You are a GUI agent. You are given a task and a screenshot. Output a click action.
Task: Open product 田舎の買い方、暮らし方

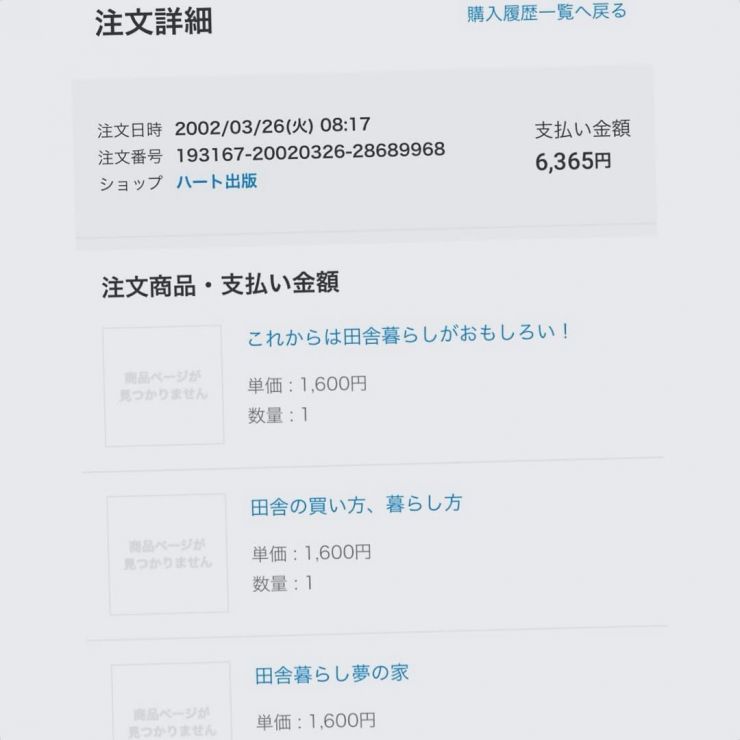click(x=356, y=505)
